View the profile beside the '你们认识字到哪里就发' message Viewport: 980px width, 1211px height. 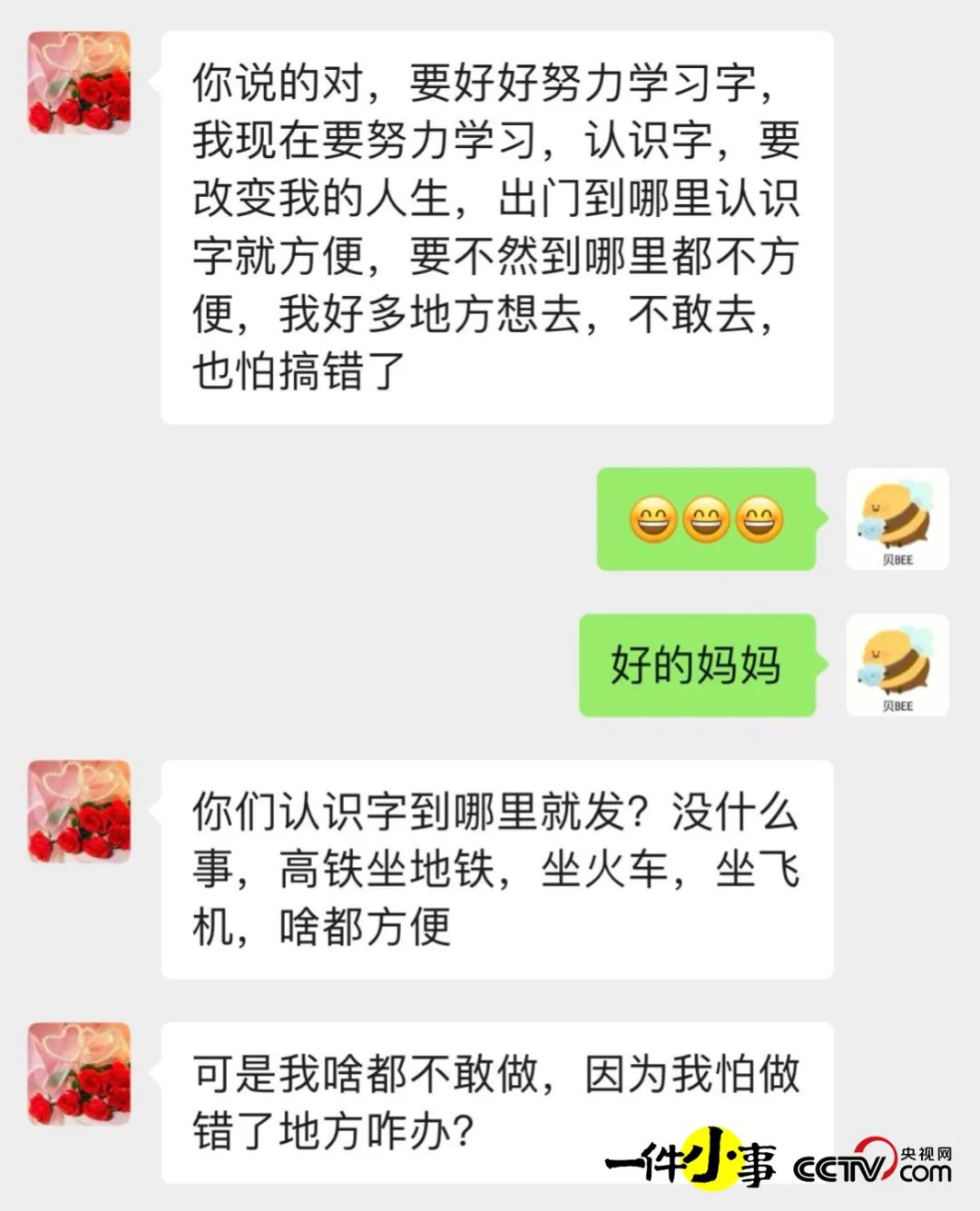80,812
